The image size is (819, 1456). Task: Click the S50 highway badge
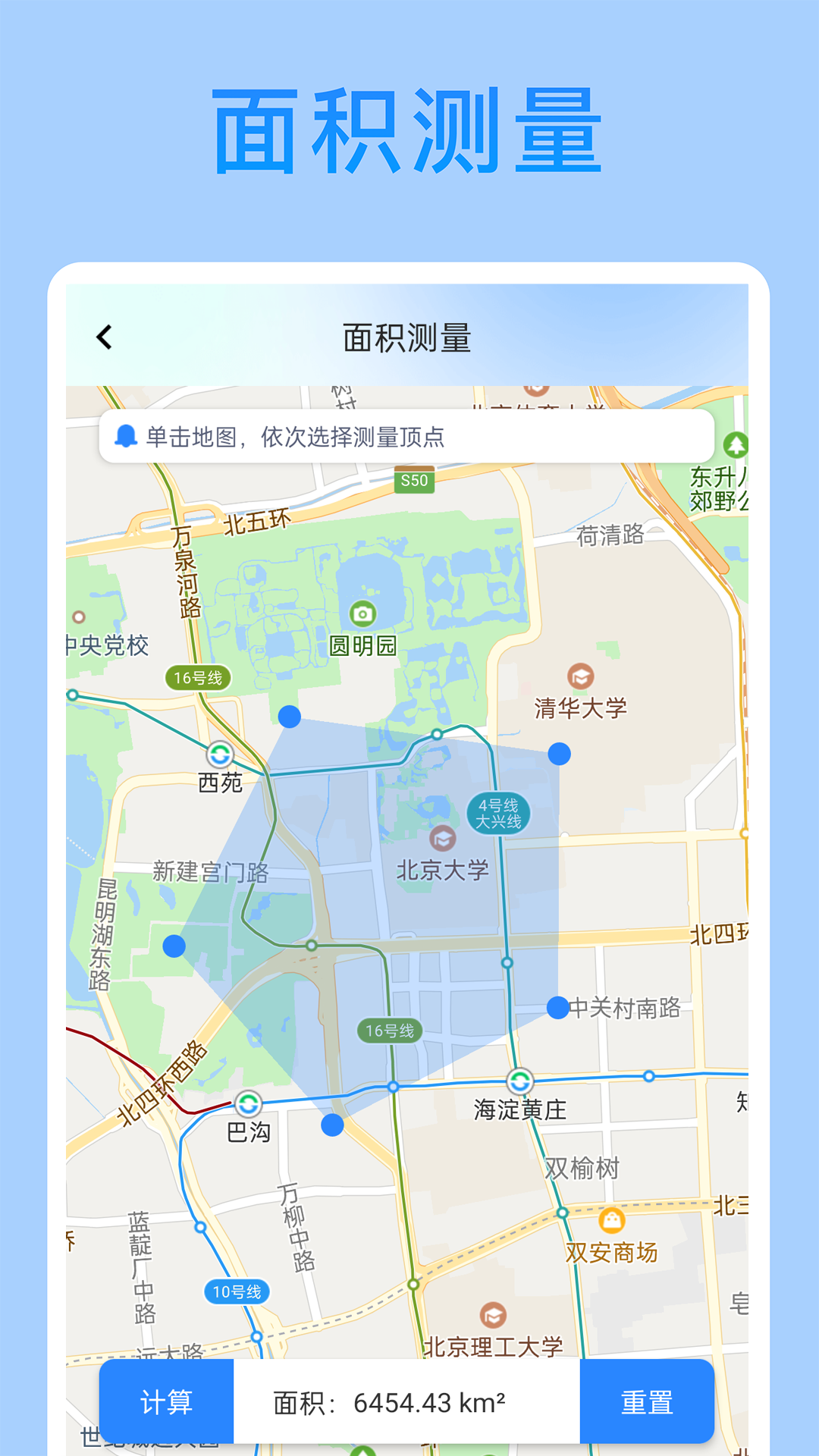pyautogui.click(x=413, y=481)
